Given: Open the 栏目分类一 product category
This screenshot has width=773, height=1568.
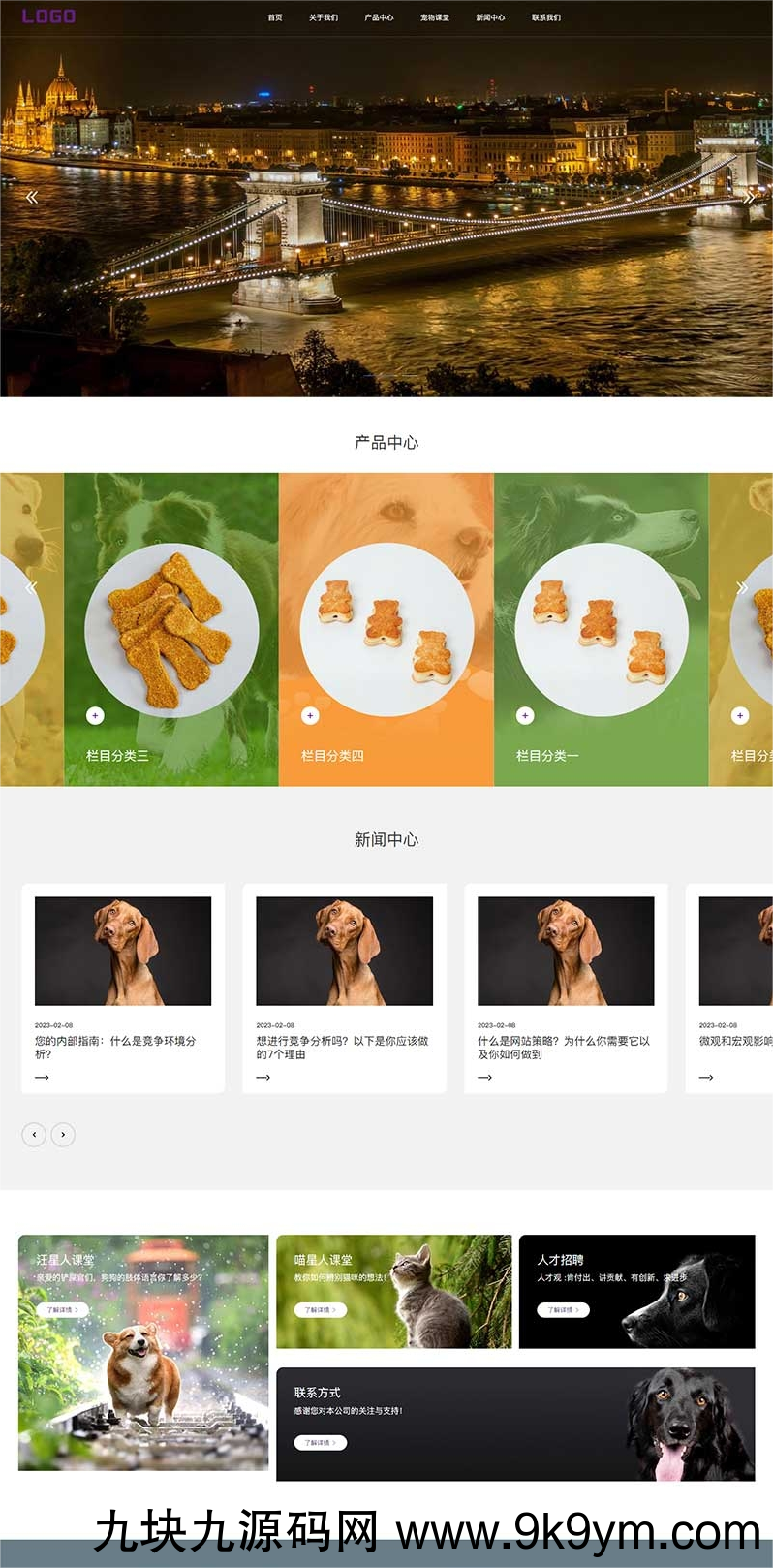Looking at the screenshot, I should click(x=547, y=755).
